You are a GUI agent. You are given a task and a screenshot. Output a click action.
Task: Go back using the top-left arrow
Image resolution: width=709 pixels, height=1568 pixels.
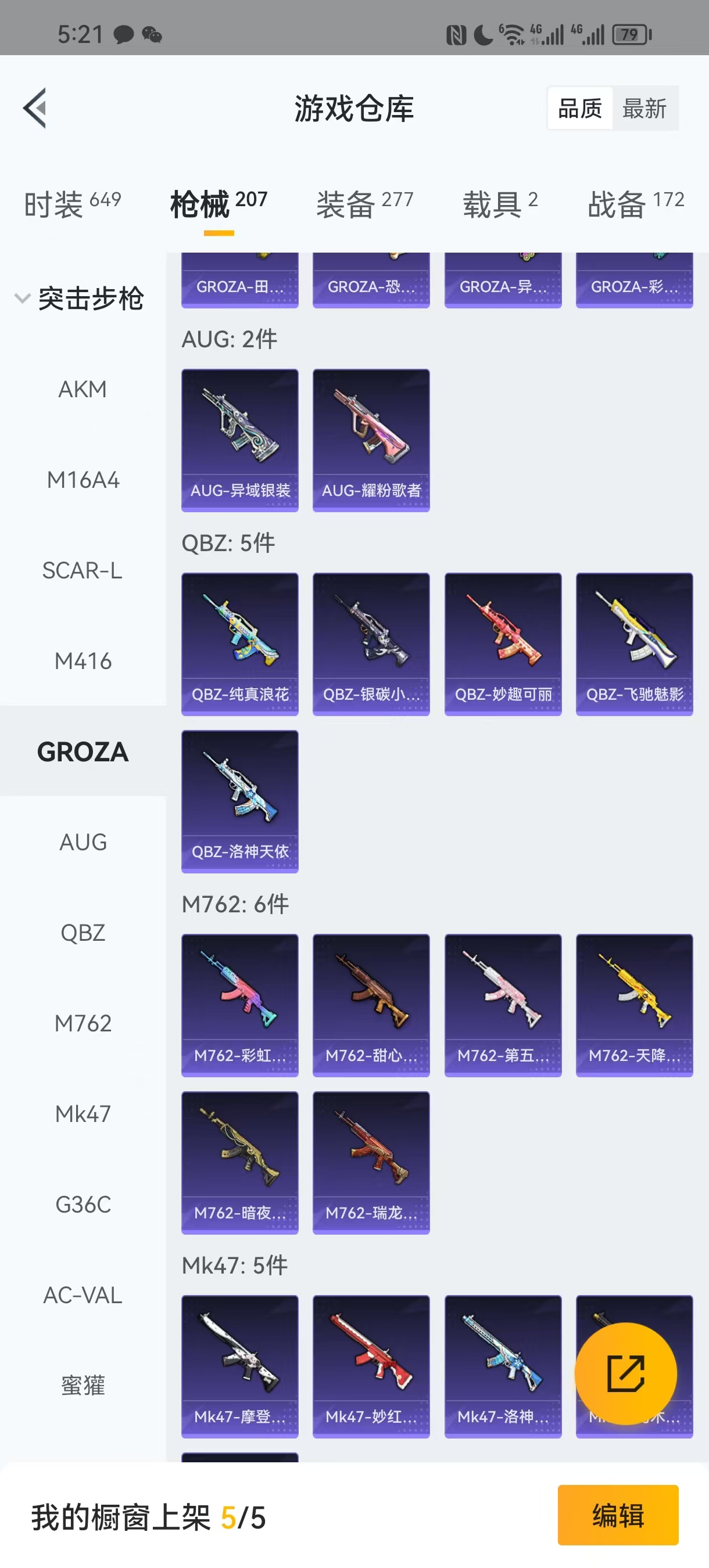pos(35,109)
